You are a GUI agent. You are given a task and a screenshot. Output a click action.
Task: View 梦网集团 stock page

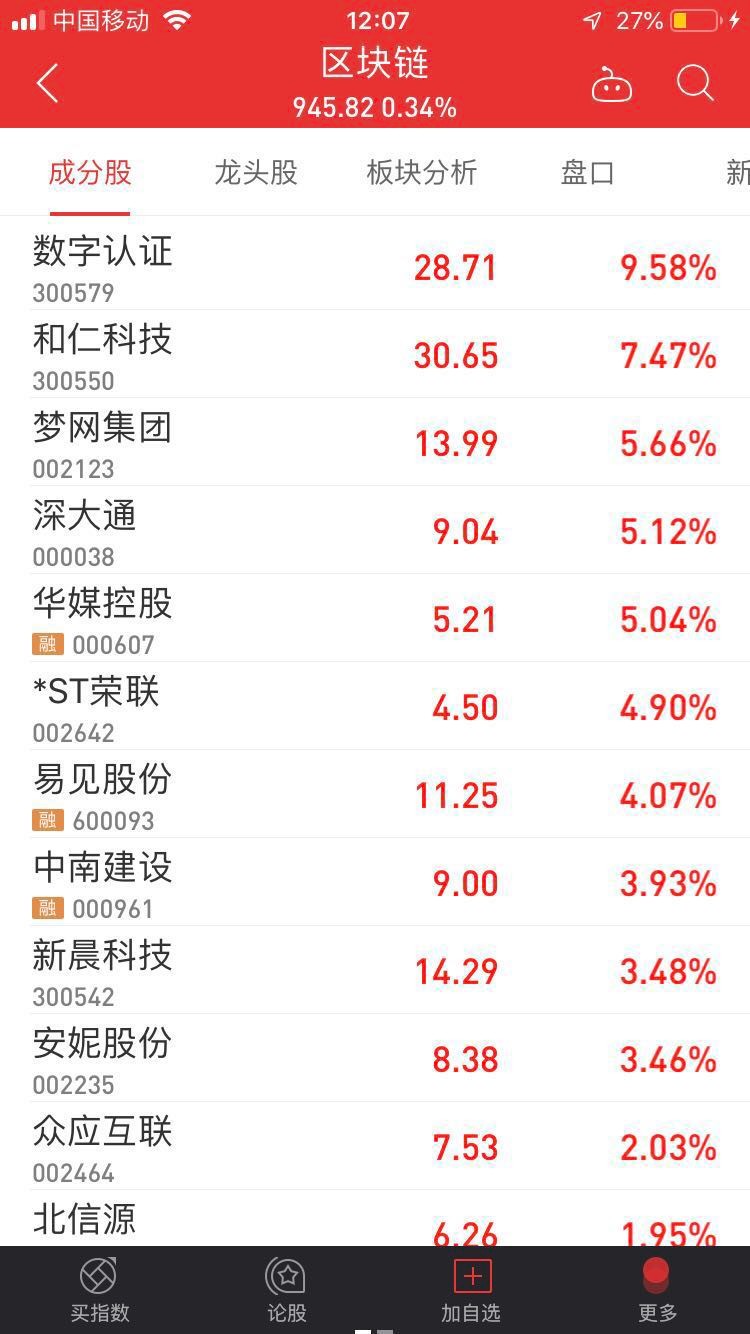tap(103, 442)
